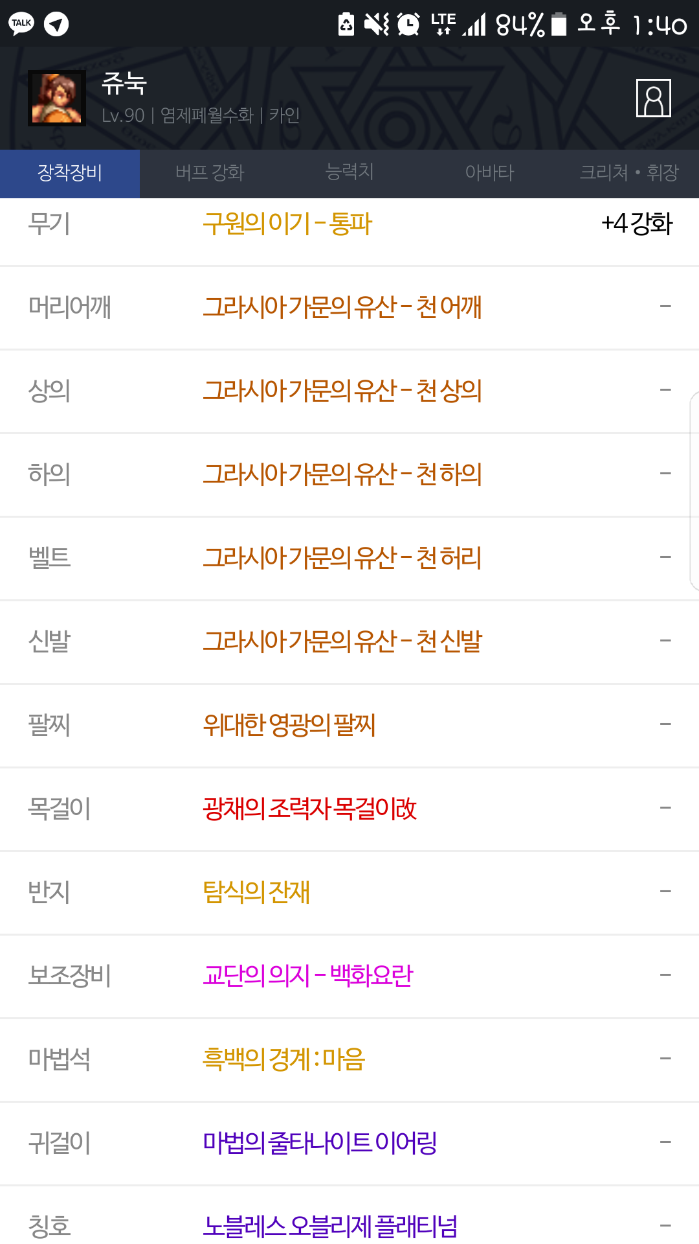View necklace 광채의 조력자 목걸이
The width and height of the screenshot is (699, 1244).
pyautogui.click(x=309, y=808)
